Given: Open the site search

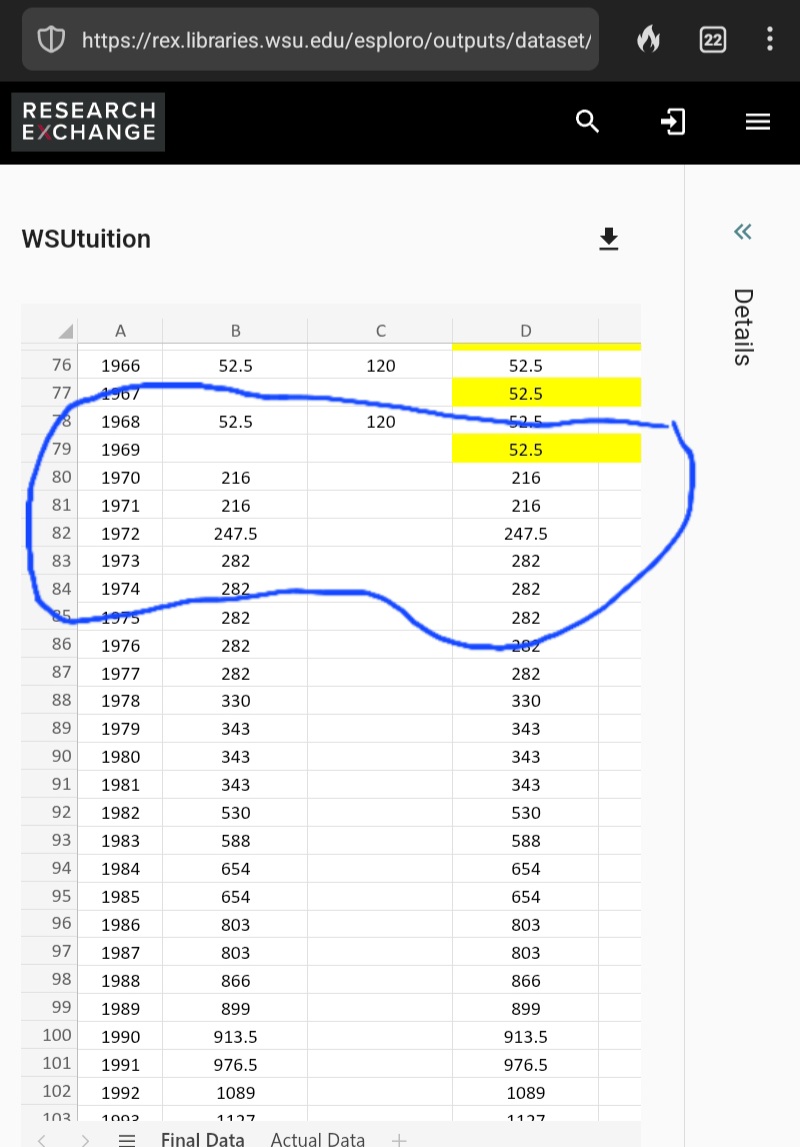Looking at the screenshot, I should [588, 122].
